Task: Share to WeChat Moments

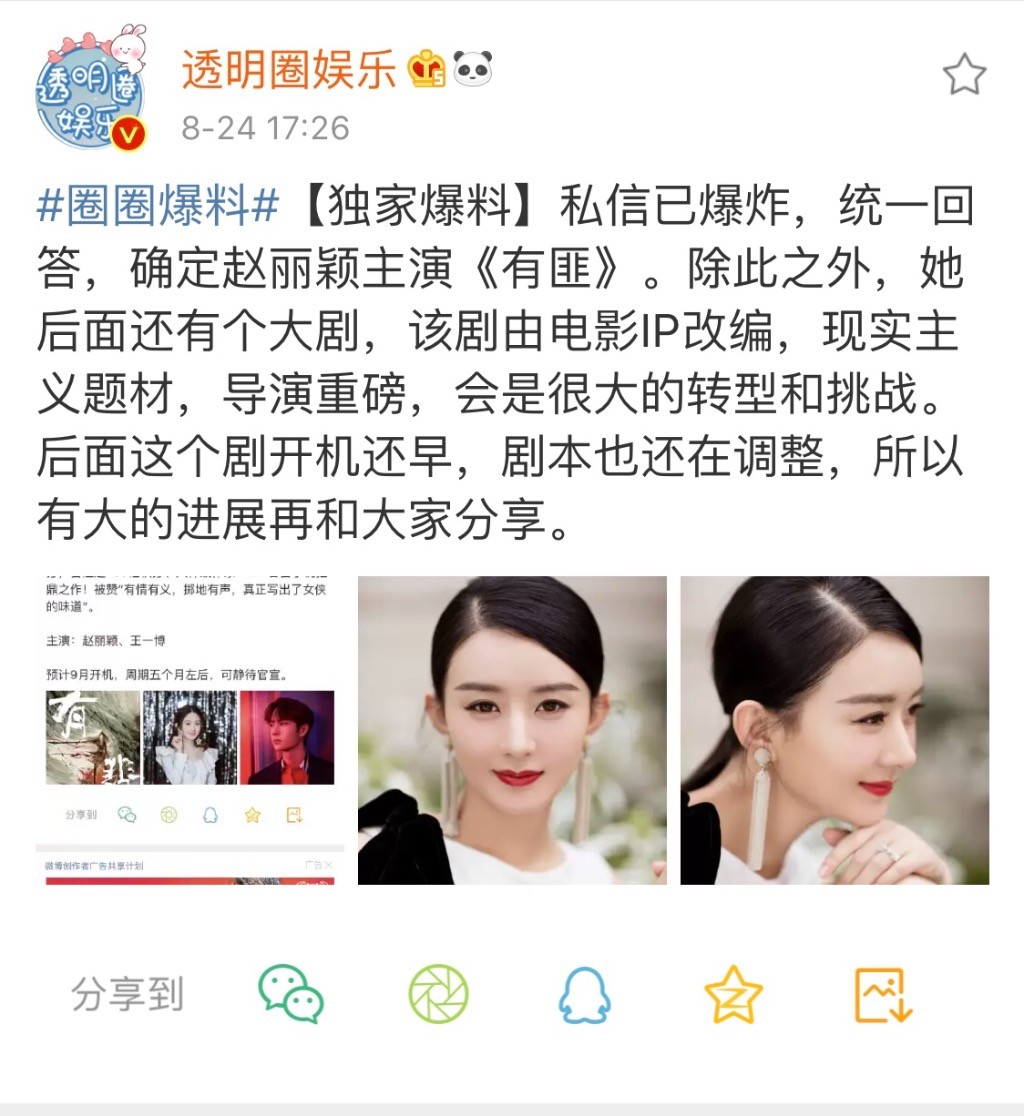Action: click(x=438, y=993)
